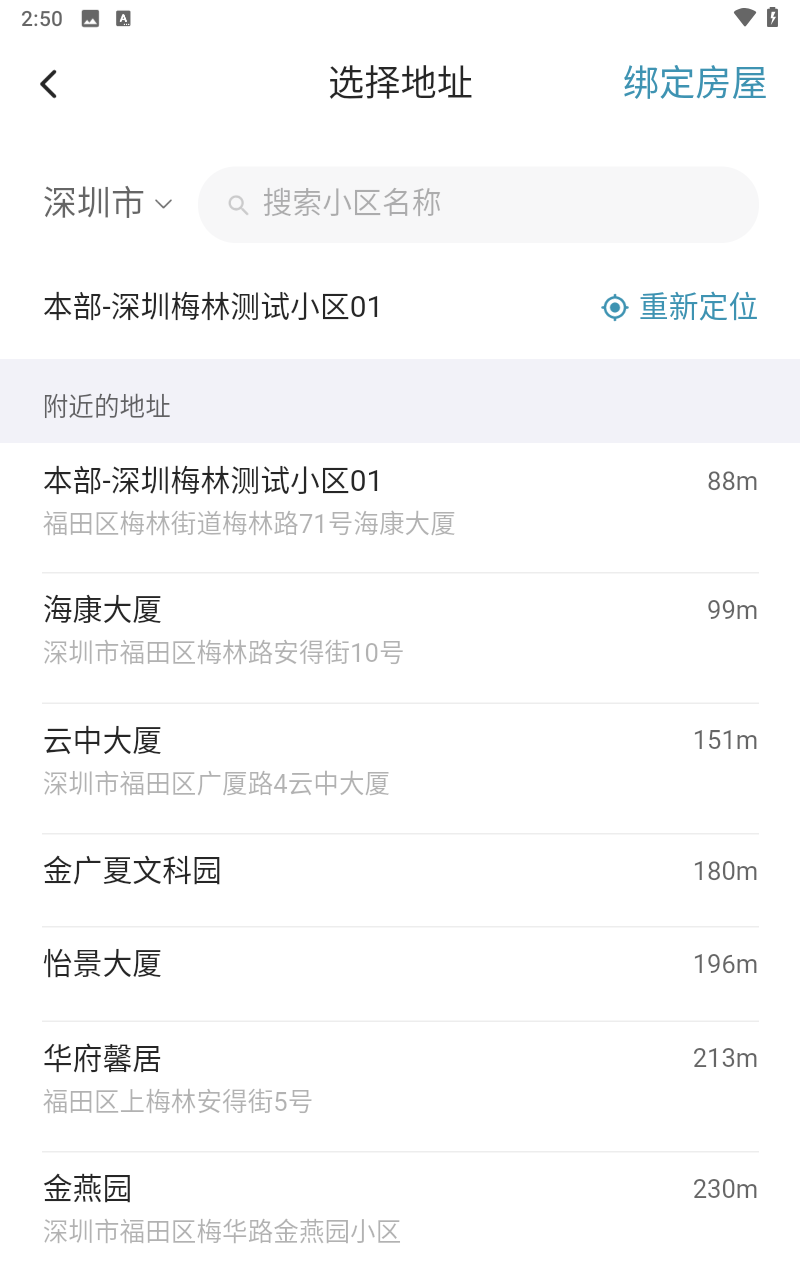The image size is (800, 1280).
Task: Open the 深圳市 city dropdown
Action: [108, 204]
